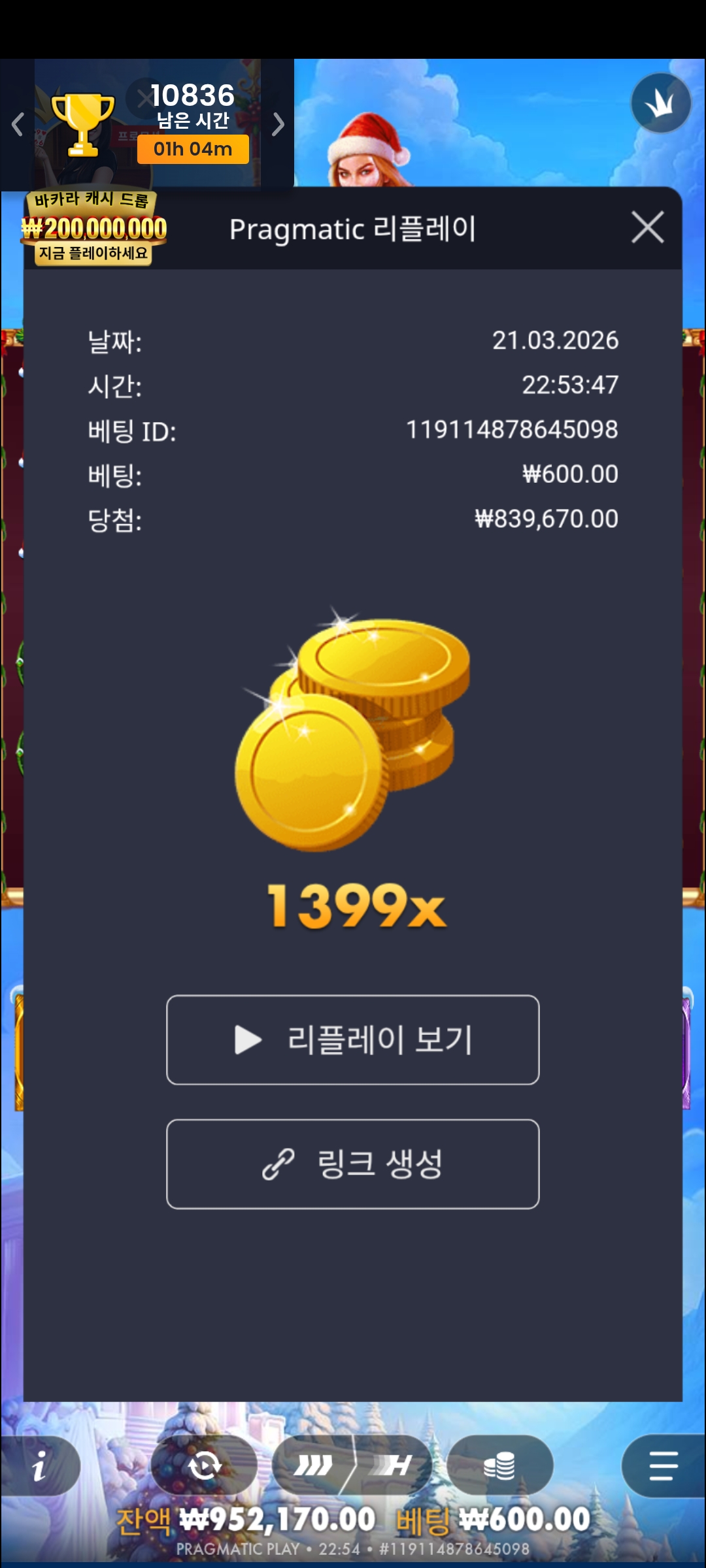Show the next tournament banner
The image size is (706, 1568).
(278, 124)
